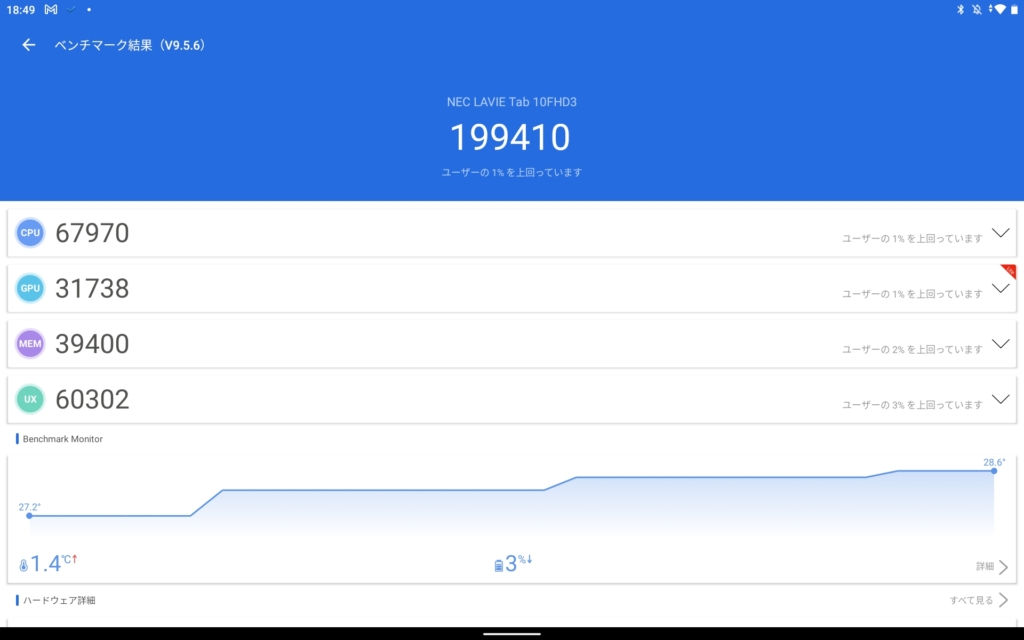Expand the UX score details
1024x640 pixels.
1000,400
